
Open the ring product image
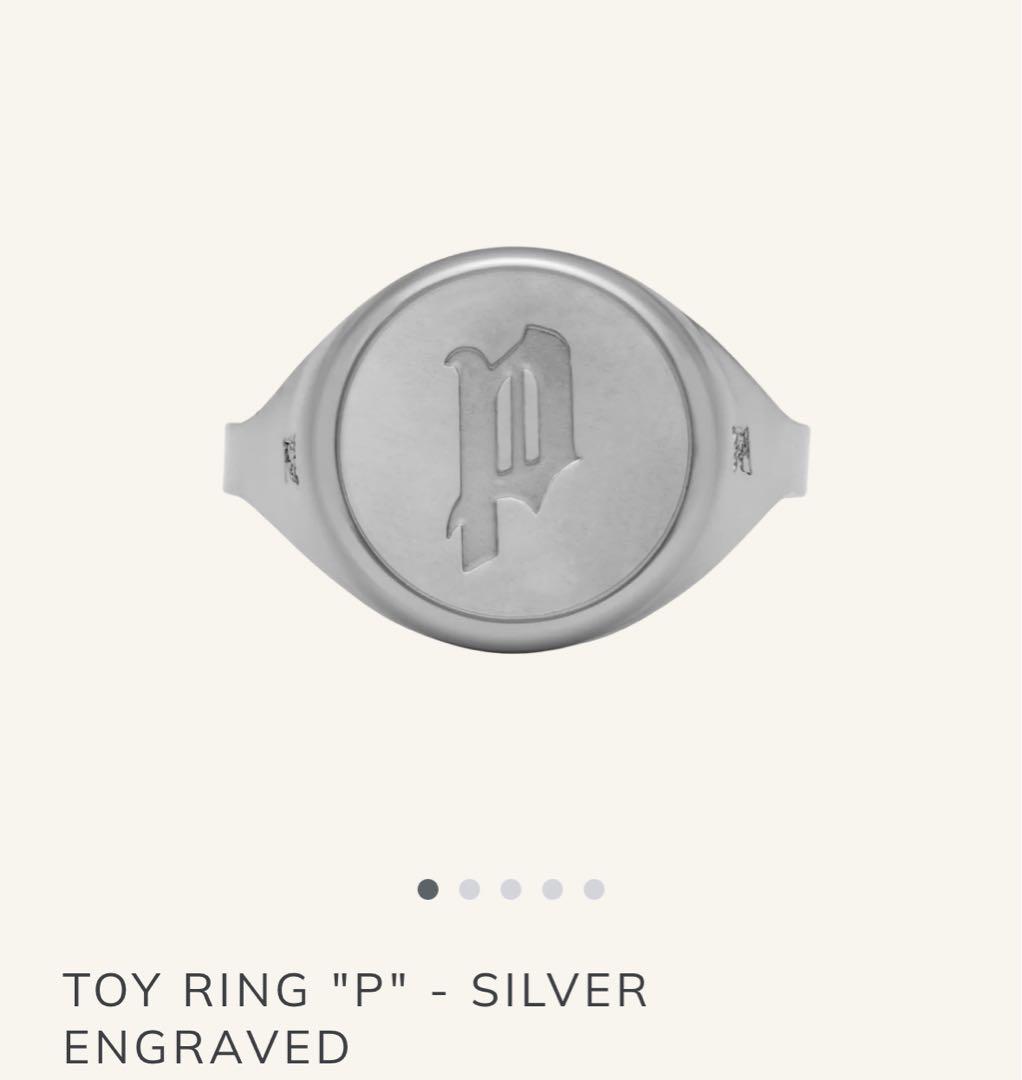(x=515, y=450)
